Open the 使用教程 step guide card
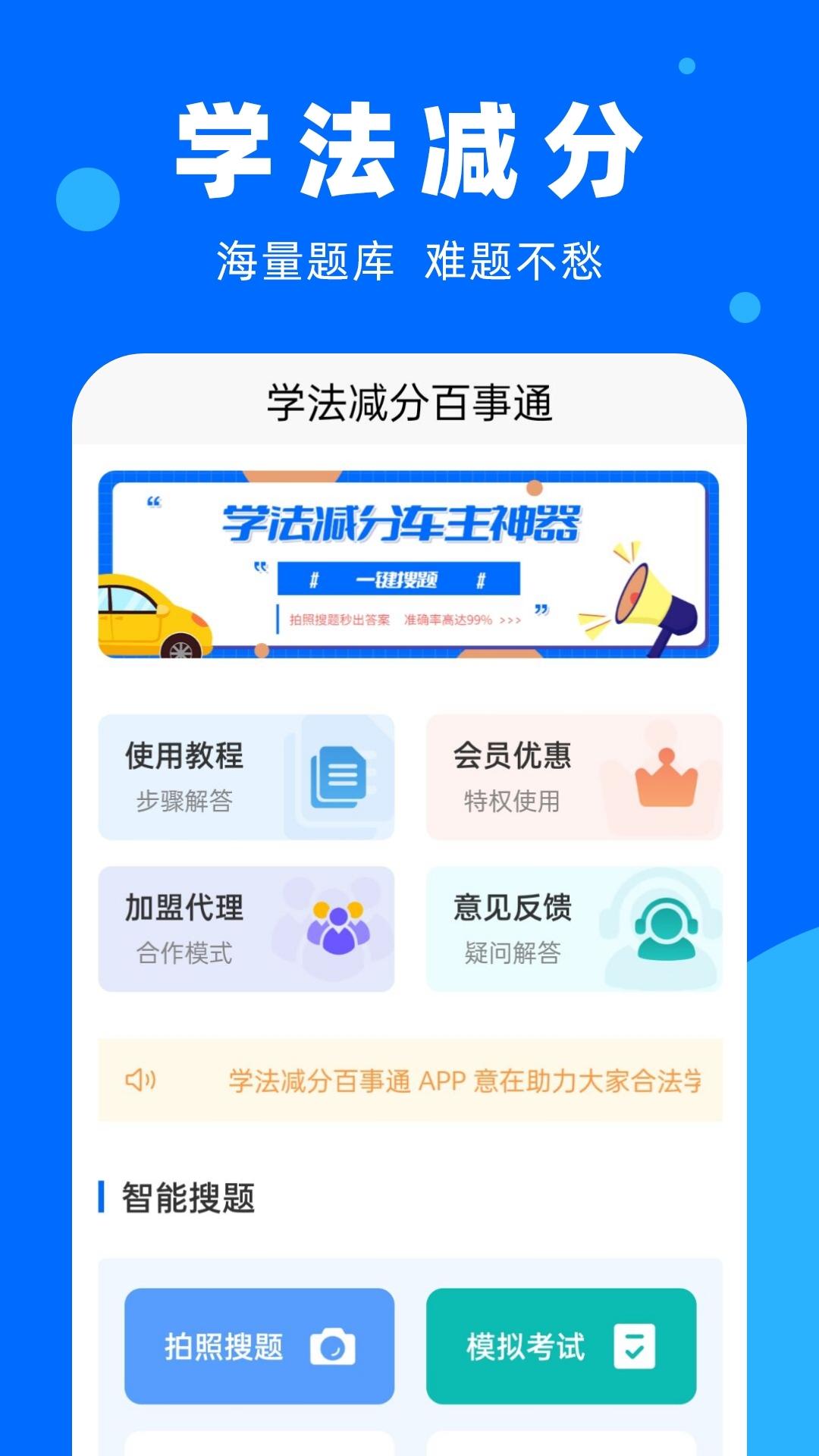This screenshot has width=819, height=1456. 246,776
